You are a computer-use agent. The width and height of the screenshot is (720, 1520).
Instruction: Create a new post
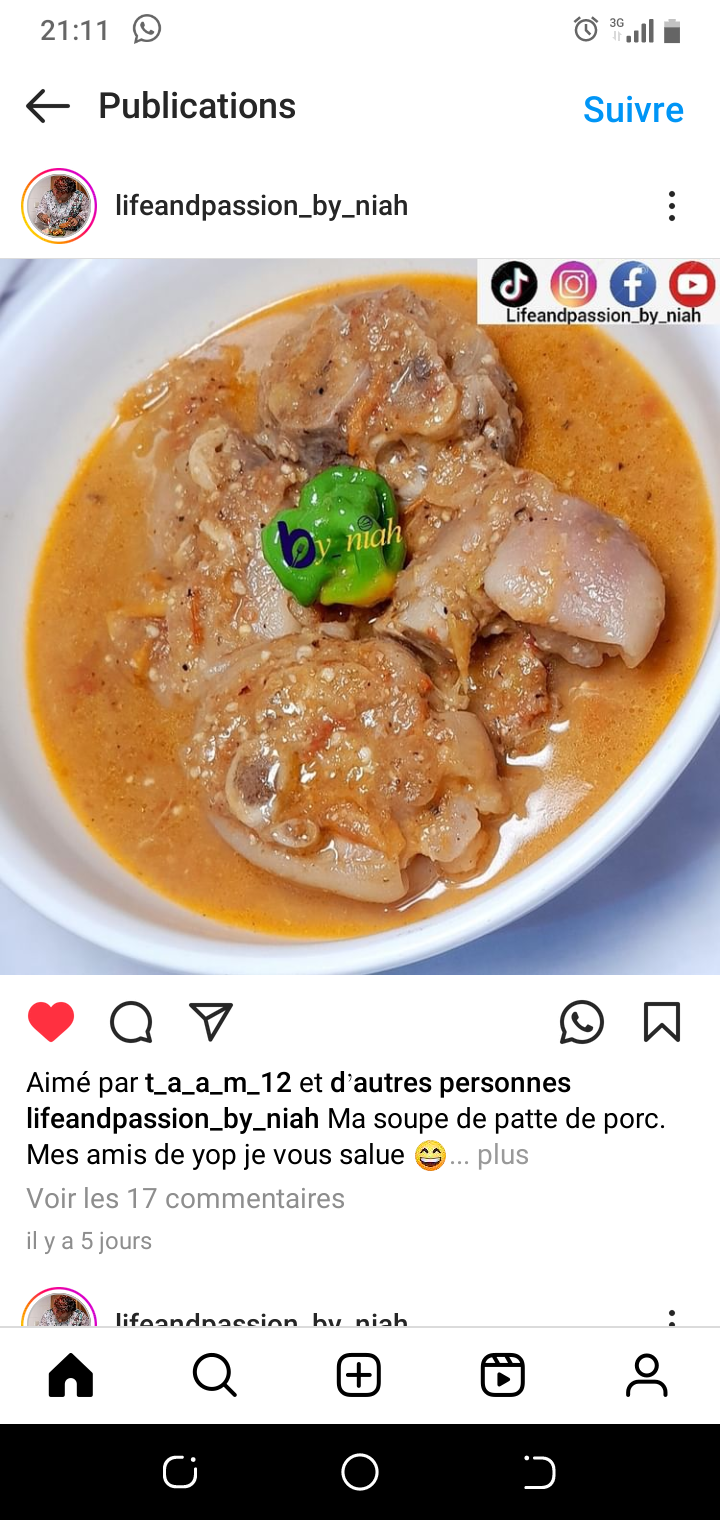tap(359, 1376)
